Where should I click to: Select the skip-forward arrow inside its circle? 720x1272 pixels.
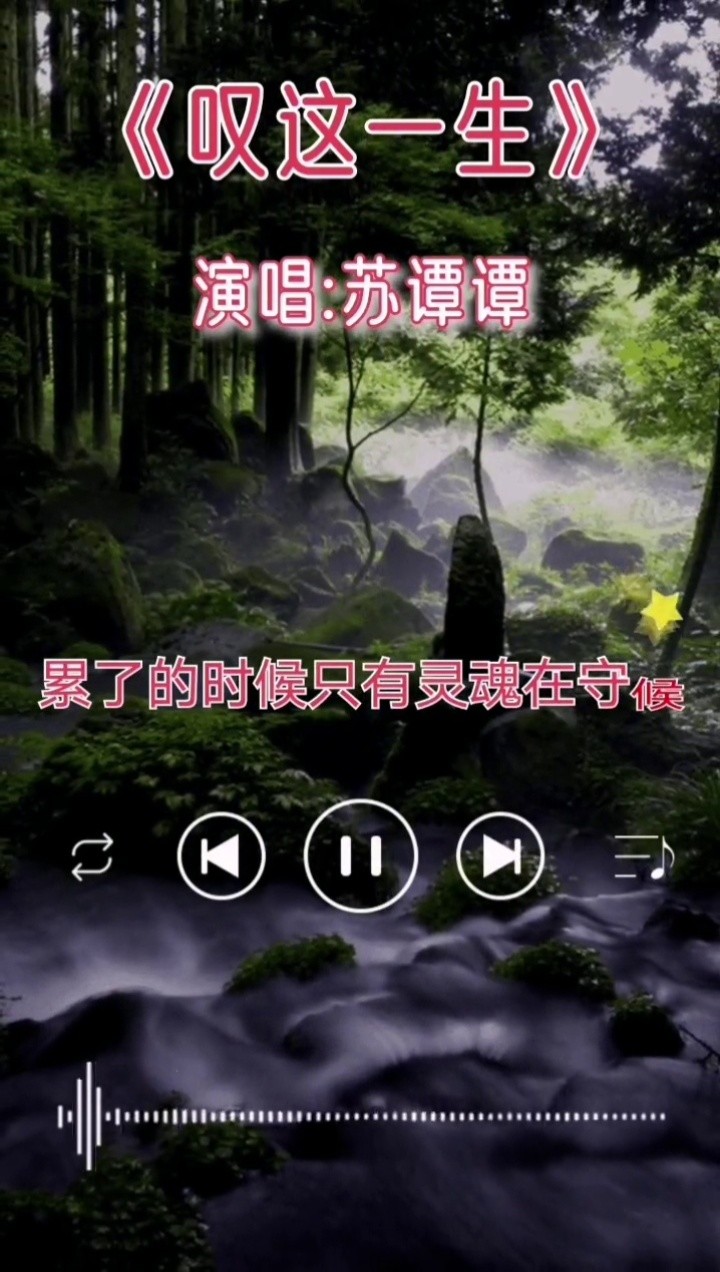coord(498,855)
